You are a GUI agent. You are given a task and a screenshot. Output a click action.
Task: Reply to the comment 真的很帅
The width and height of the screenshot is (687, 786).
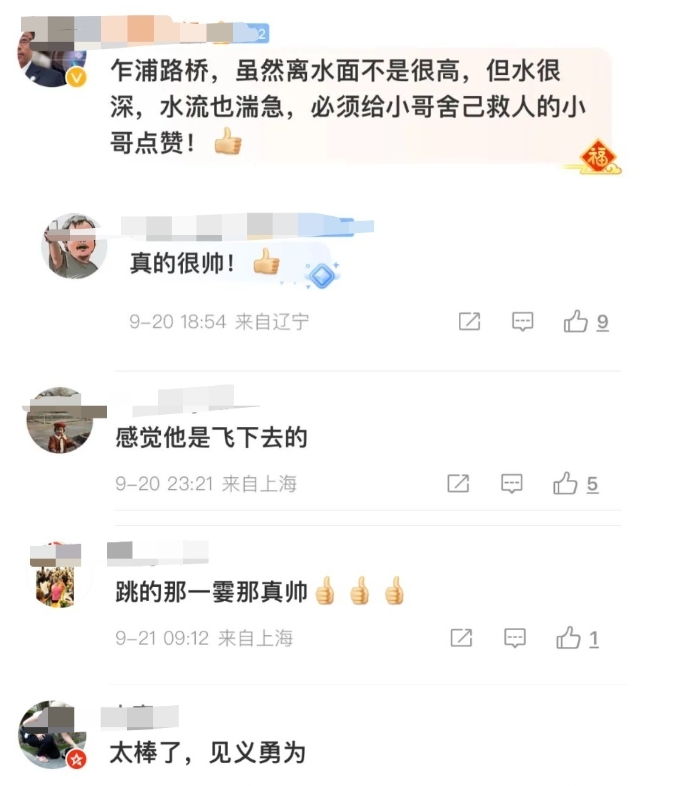click(522, 322)
